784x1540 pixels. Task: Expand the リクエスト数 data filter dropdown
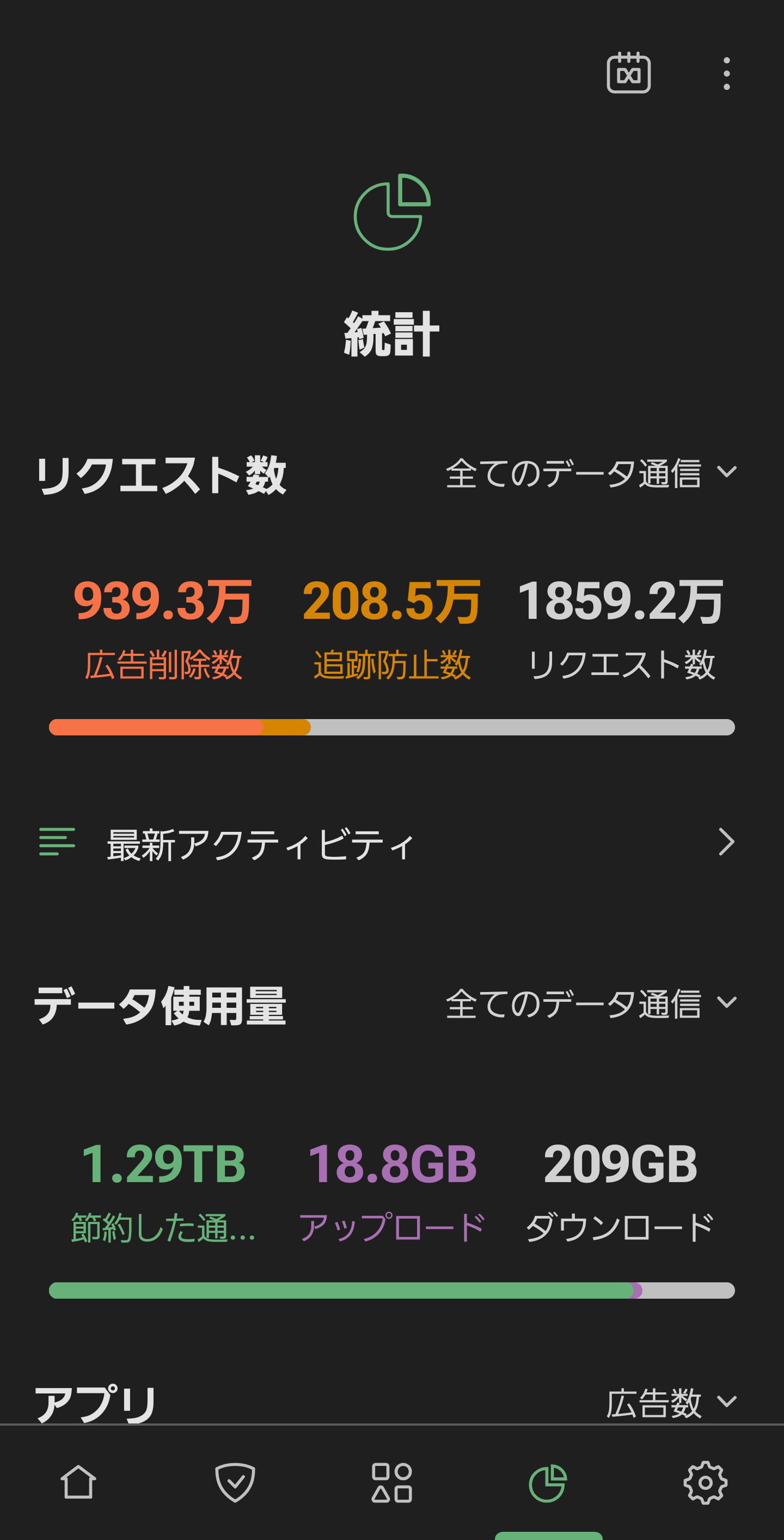pyautogui.click(x=590, y=473)
